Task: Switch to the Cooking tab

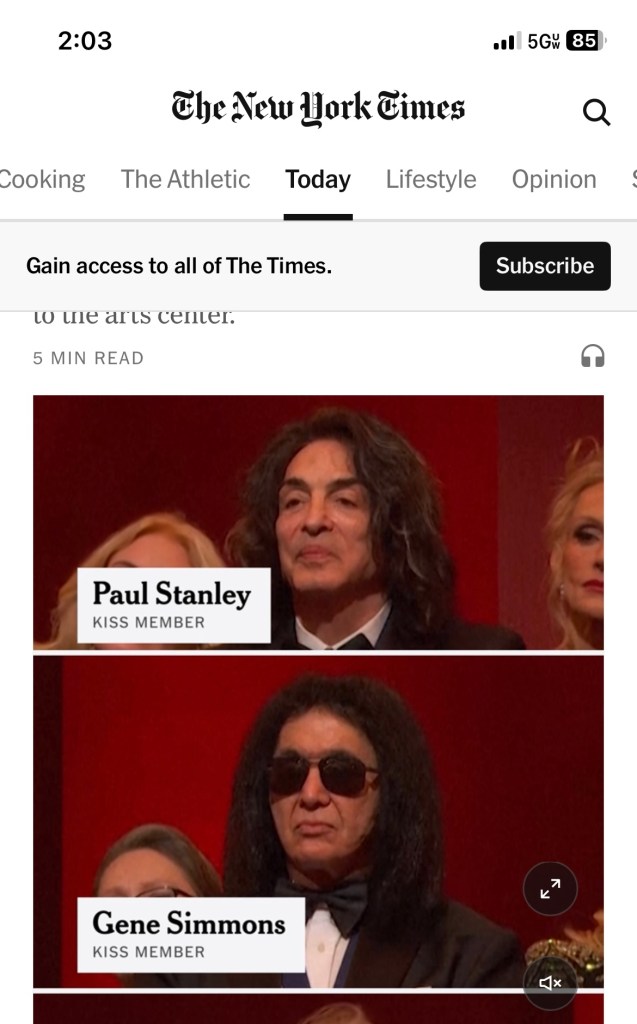Action: (x=42, y=180)
